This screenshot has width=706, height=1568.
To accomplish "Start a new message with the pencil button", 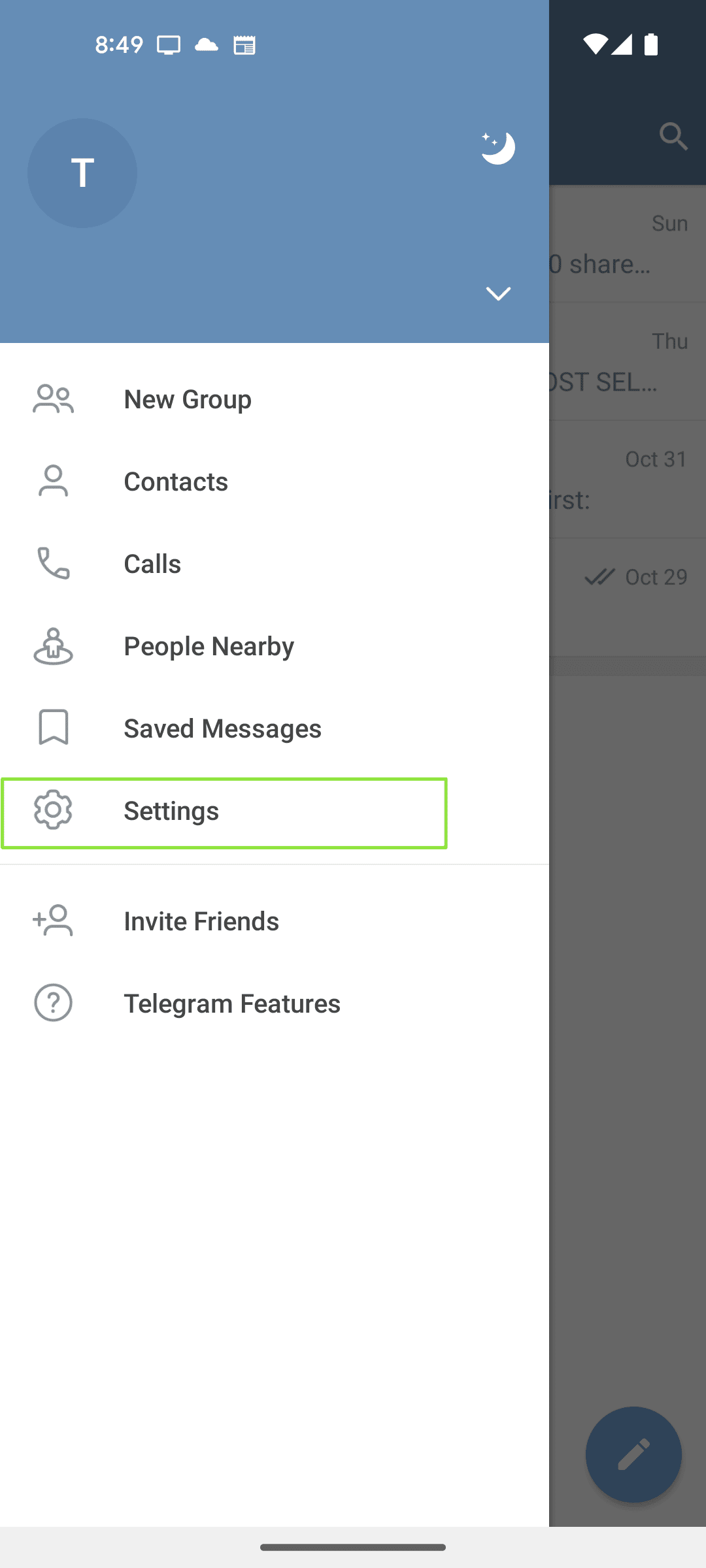I will (x=633, y=1455).
